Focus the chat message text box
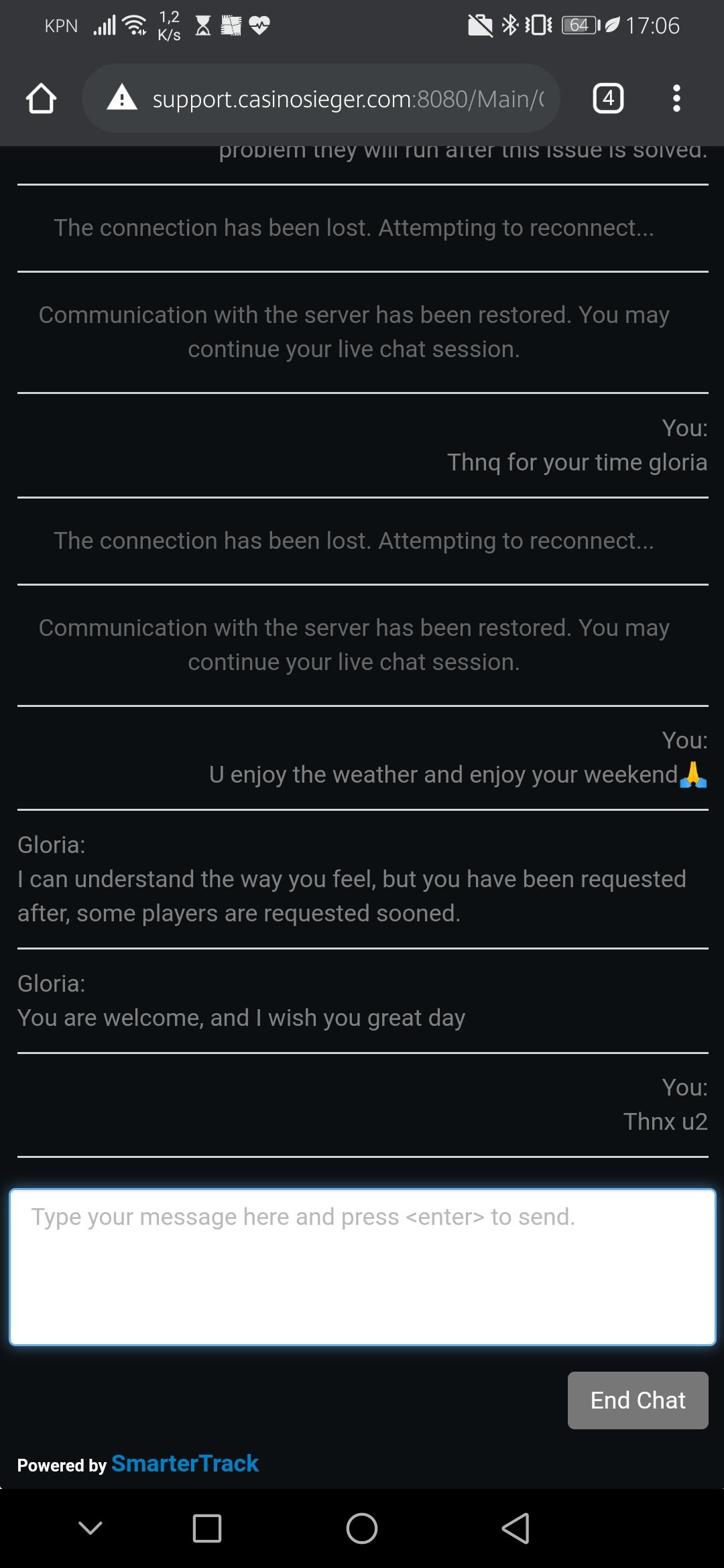724x1568 pixels. pos(362,1266)
